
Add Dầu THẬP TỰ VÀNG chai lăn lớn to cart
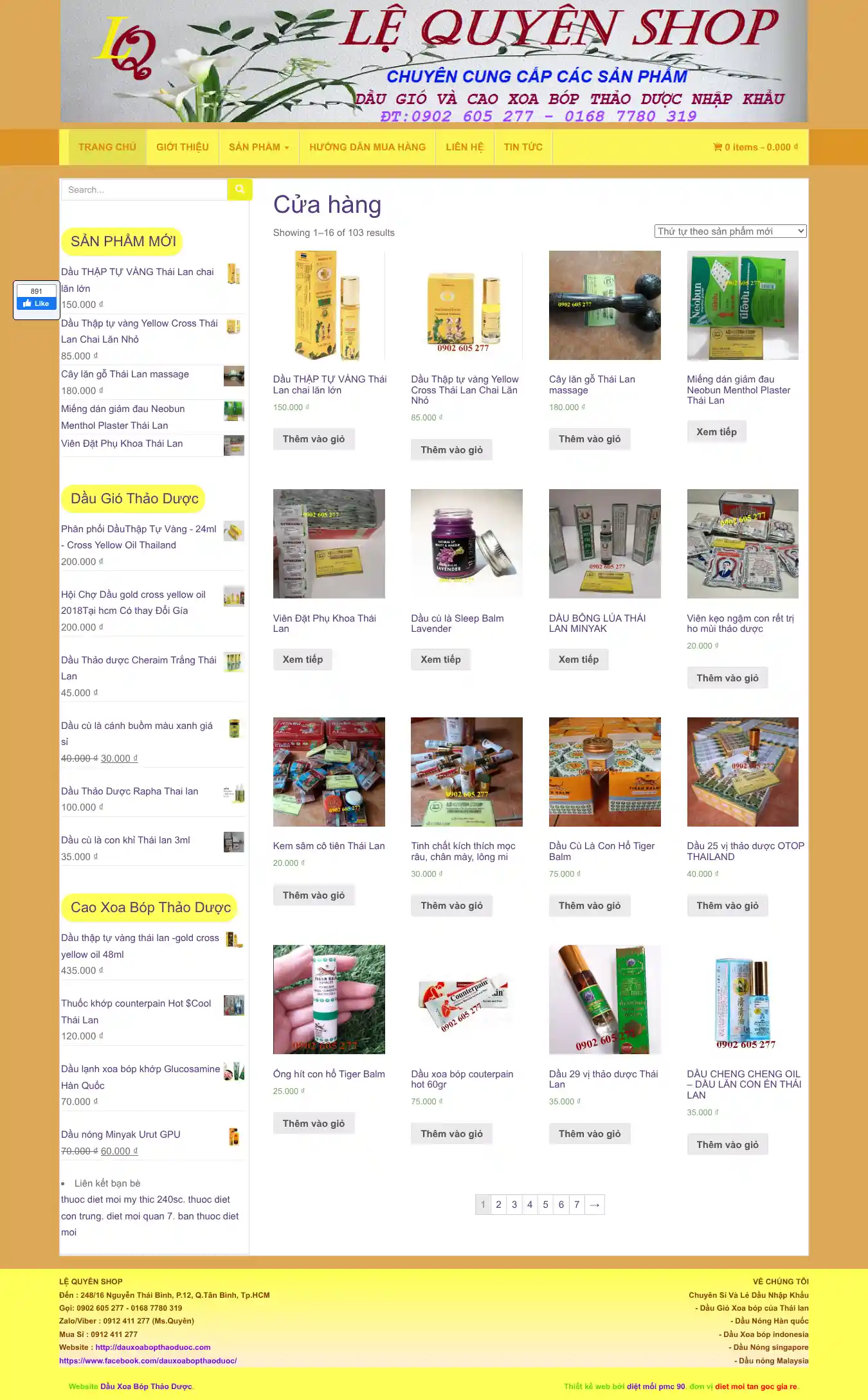[x=314, y=439]
